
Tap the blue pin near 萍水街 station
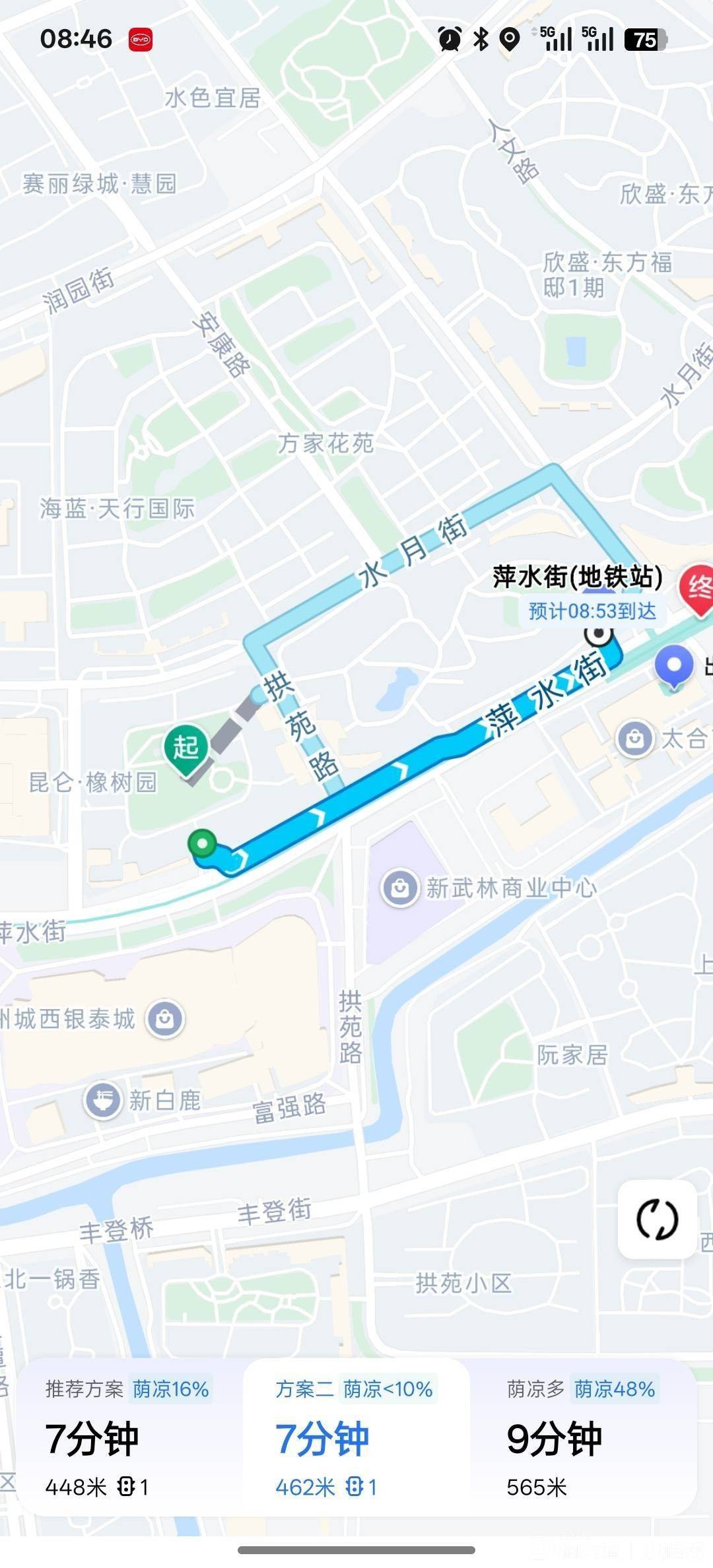point(673,667)
